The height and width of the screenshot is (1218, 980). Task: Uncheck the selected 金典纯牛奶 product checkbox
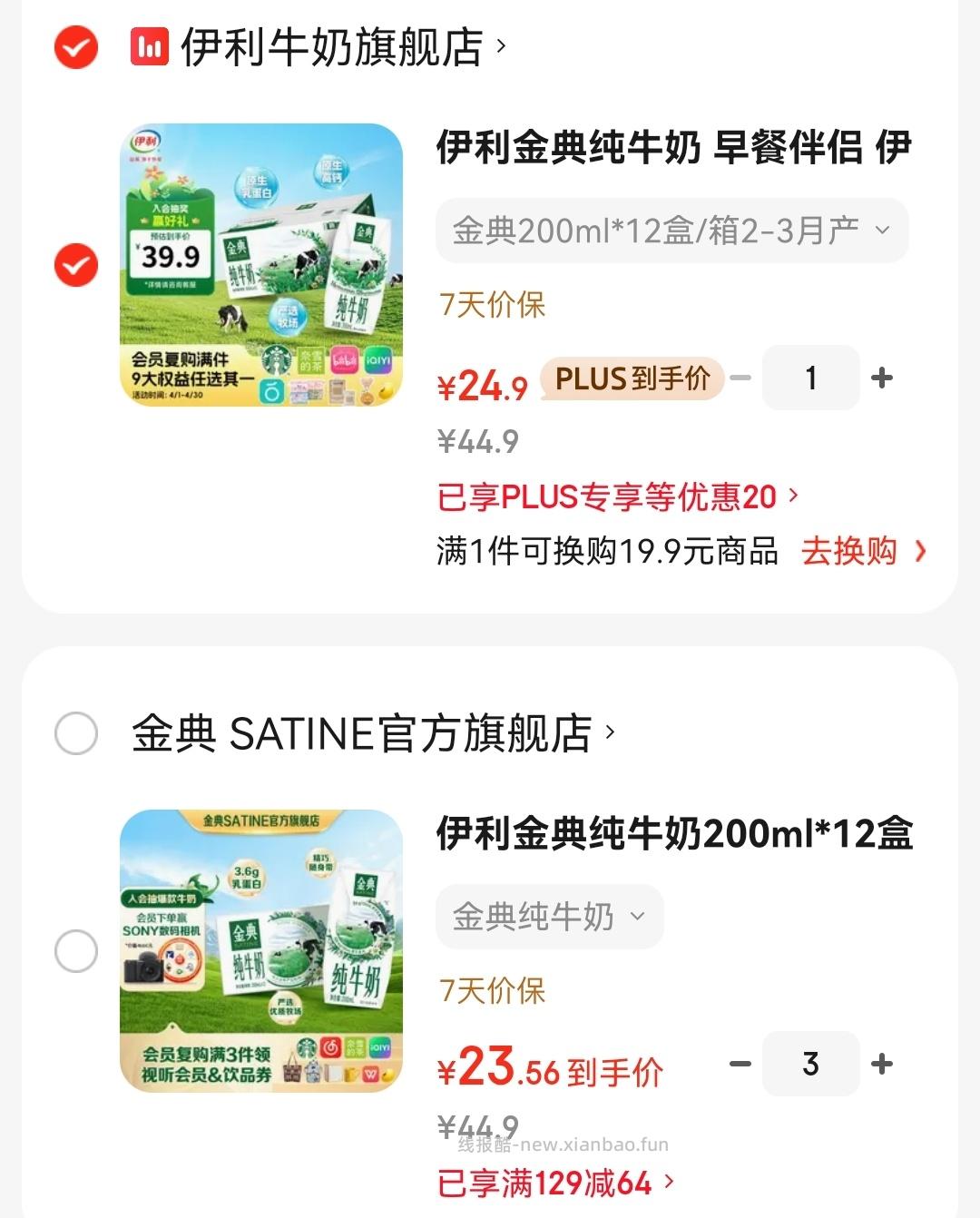point(74,265)
